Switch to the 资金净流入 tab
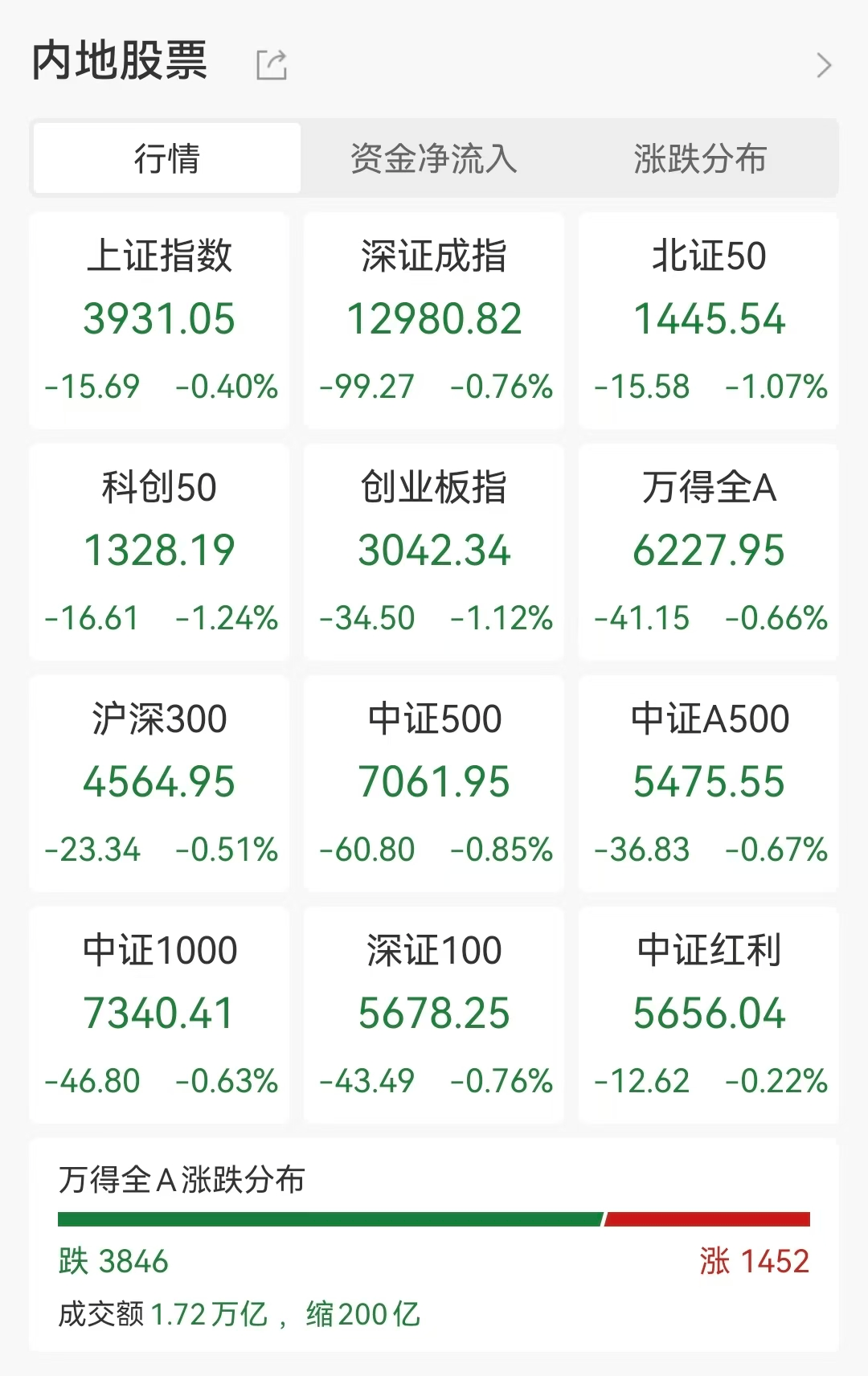The width and height of the screenshot is (868, 1376). click(433, 158)
